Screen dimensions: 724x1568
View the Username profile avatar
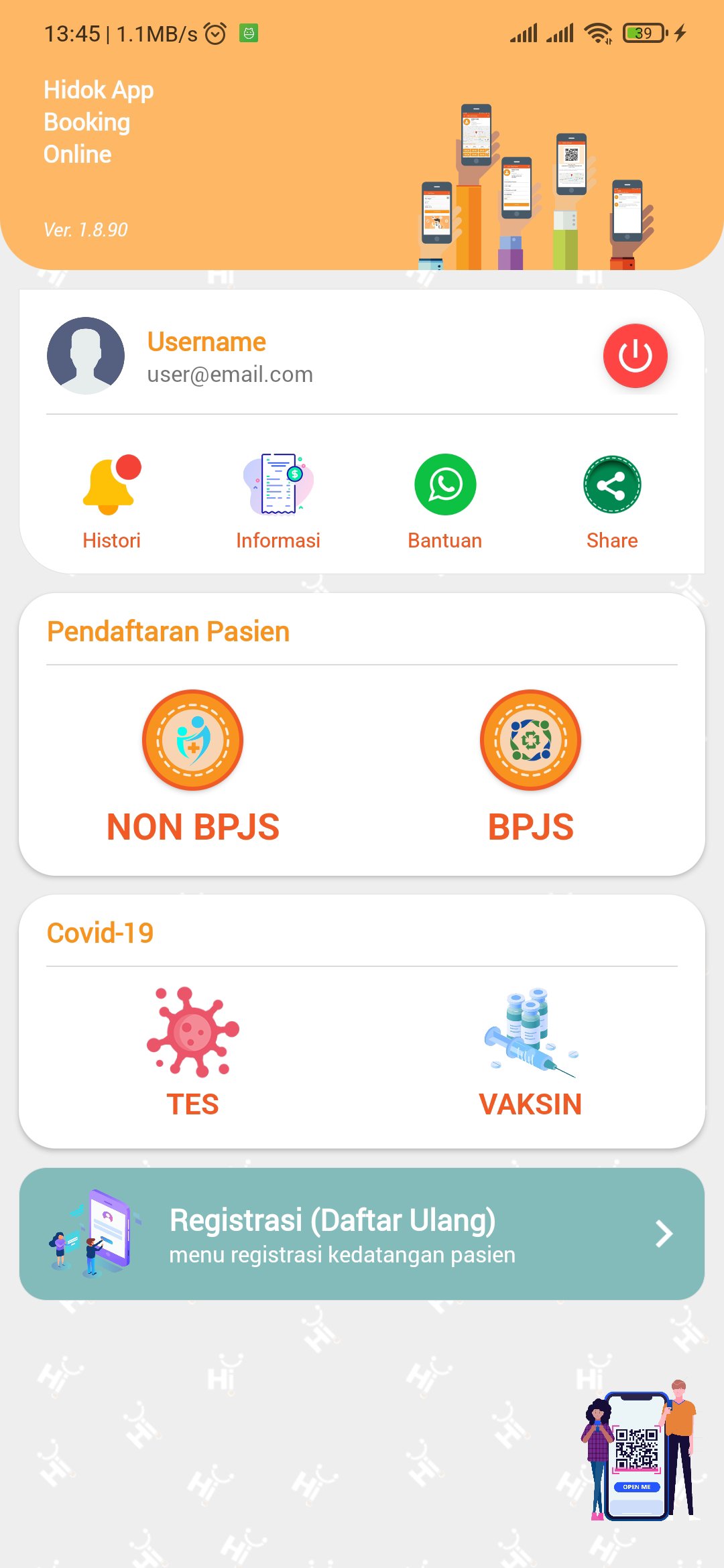click(x=86, y=356)
